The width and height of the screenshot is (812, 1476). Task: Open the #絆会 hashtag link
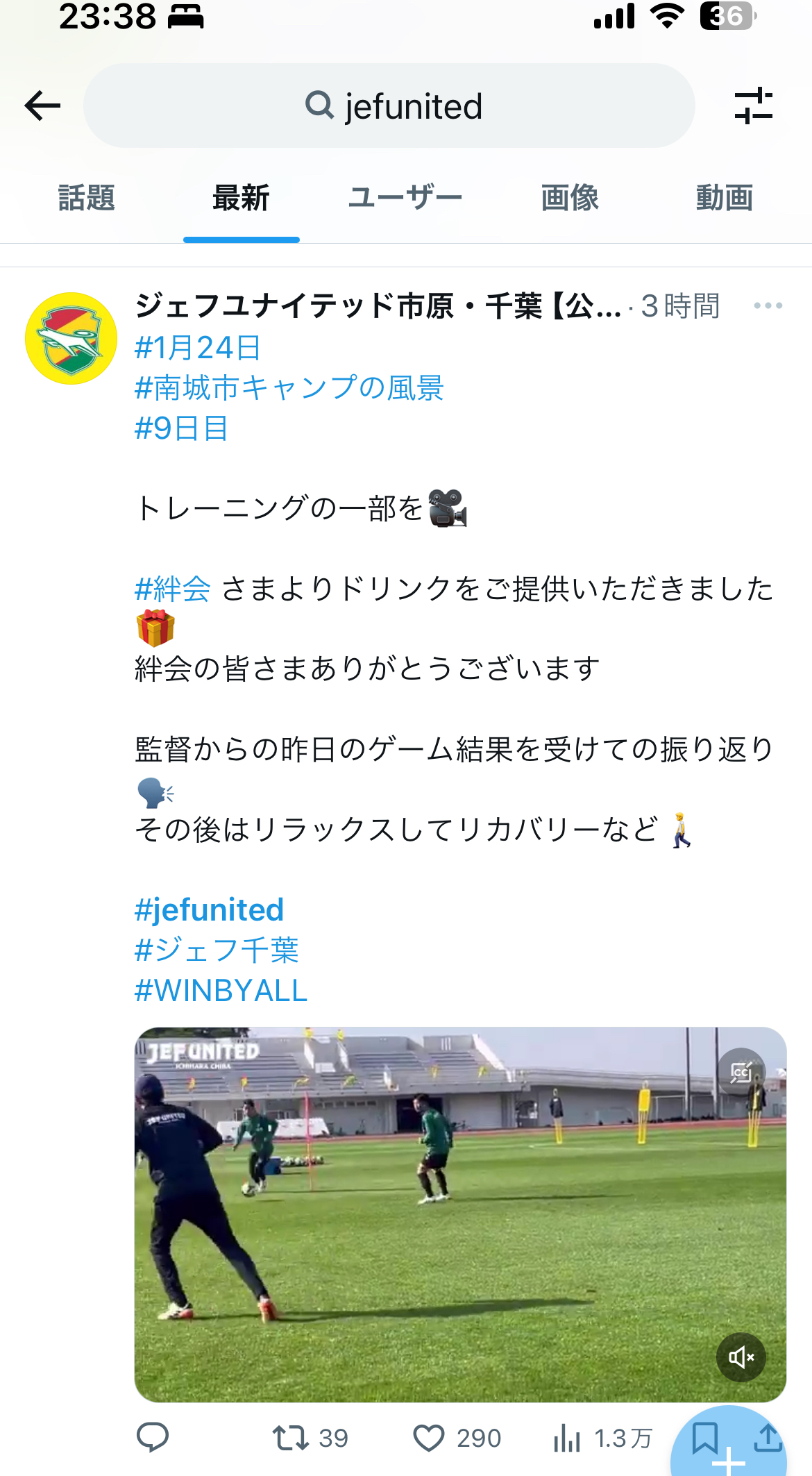[173, 589]
